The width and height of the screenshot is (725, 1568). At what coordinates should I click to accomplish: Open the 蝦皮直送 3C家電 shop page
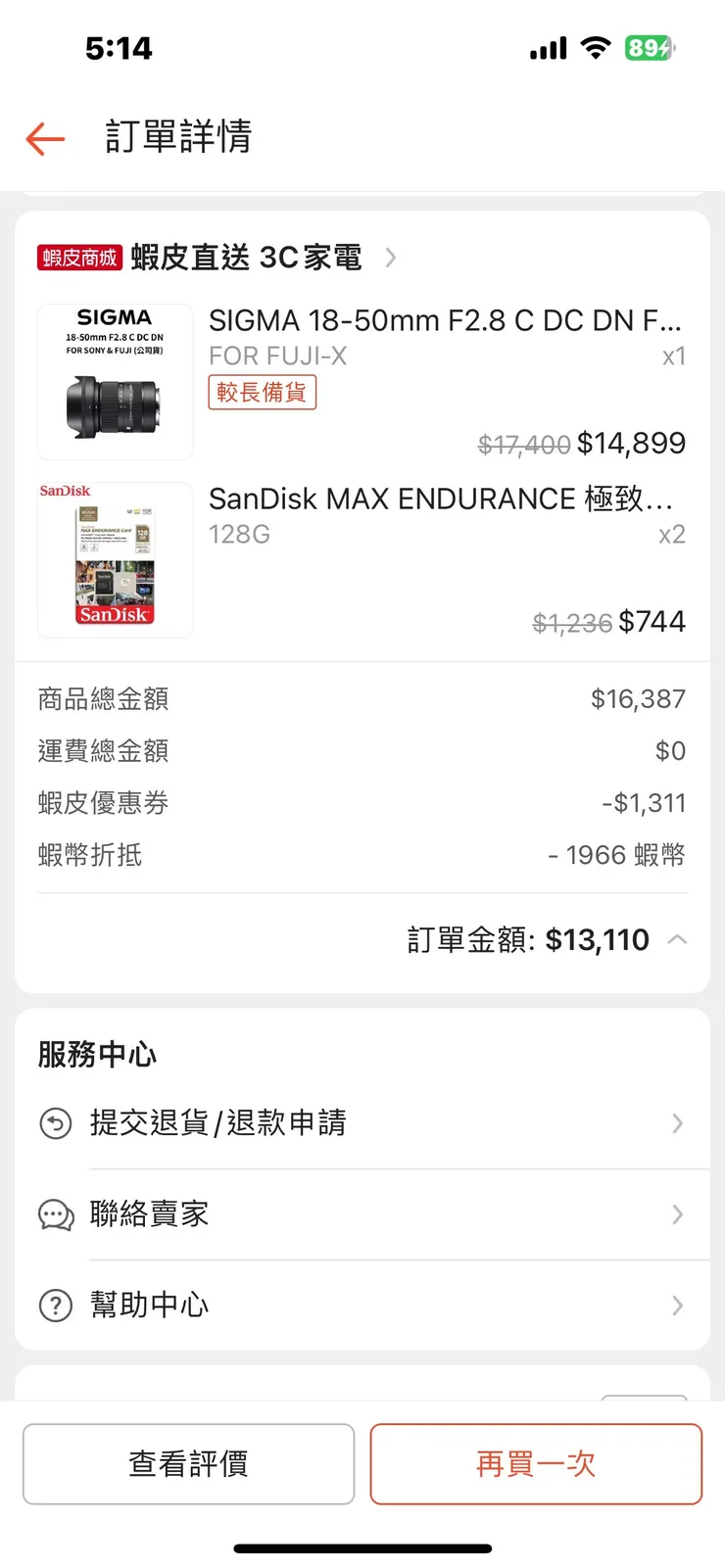(x=245, y=258)
